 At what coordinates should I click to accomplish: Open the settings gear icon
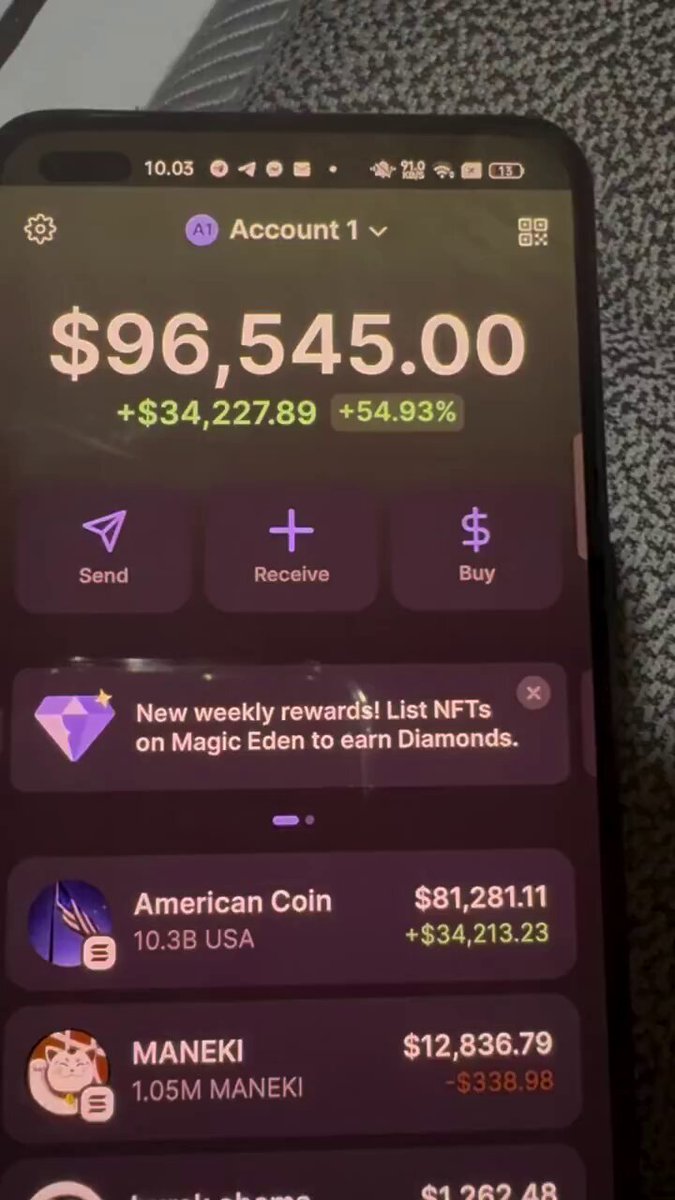pyautogui.click(x=40, y=229)
